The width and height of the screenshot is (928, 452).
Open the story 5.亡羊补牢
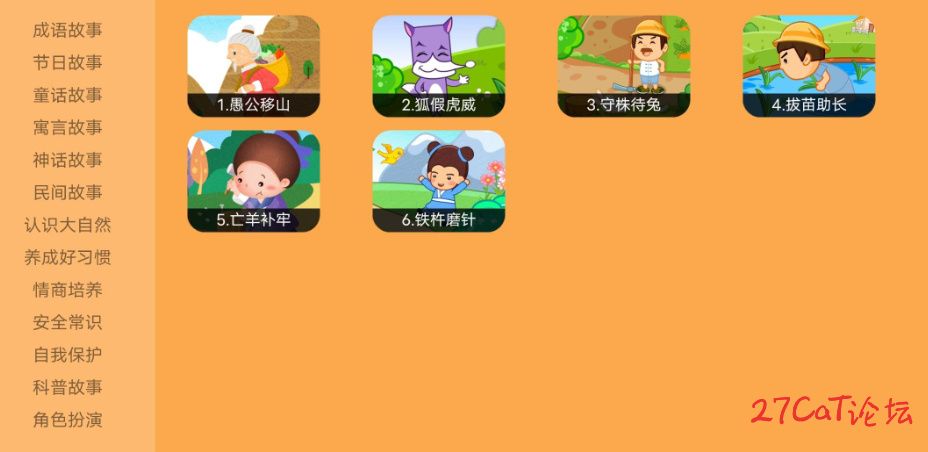[x=254, y=181]
